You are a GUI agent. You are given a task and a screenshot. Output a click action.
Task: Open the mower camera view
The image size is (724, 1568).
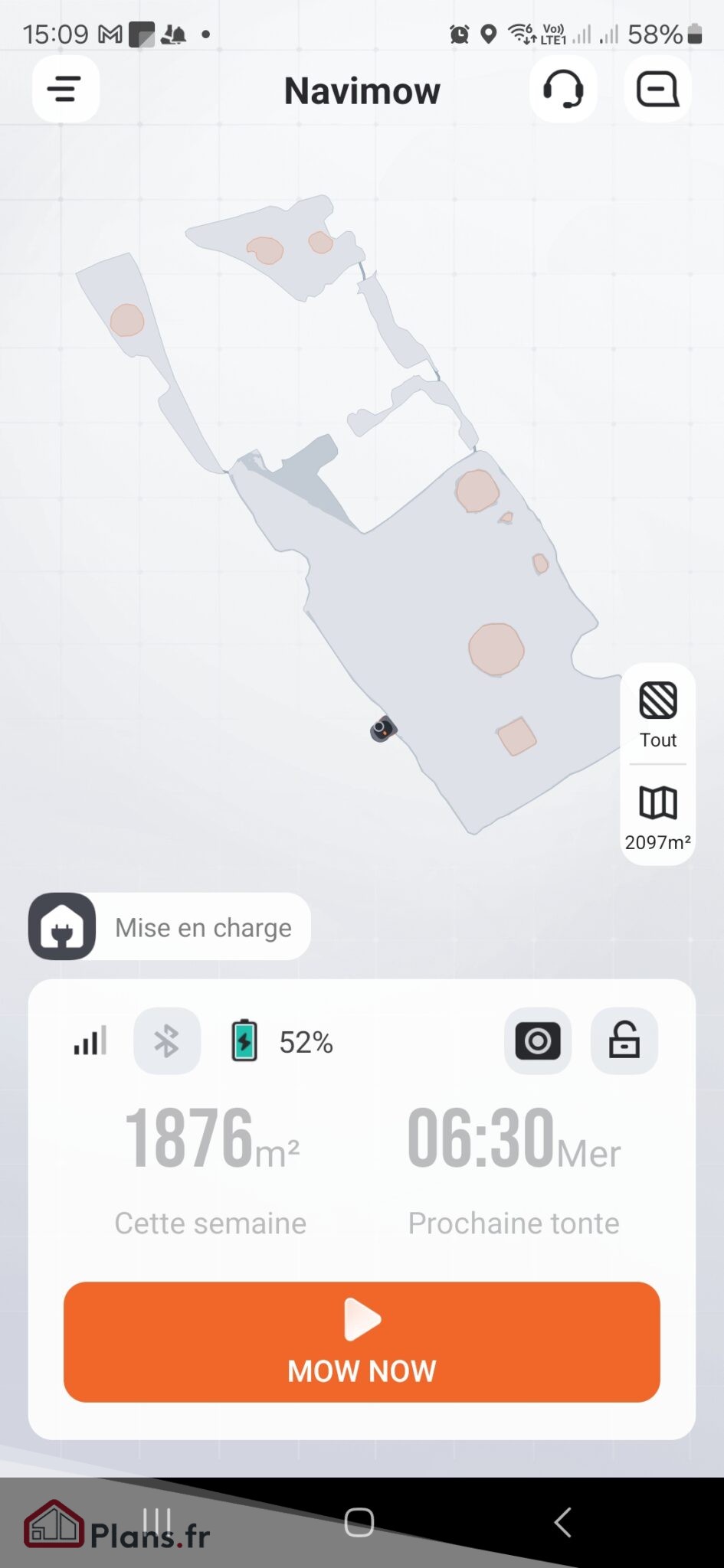[x=538, y=1041]
